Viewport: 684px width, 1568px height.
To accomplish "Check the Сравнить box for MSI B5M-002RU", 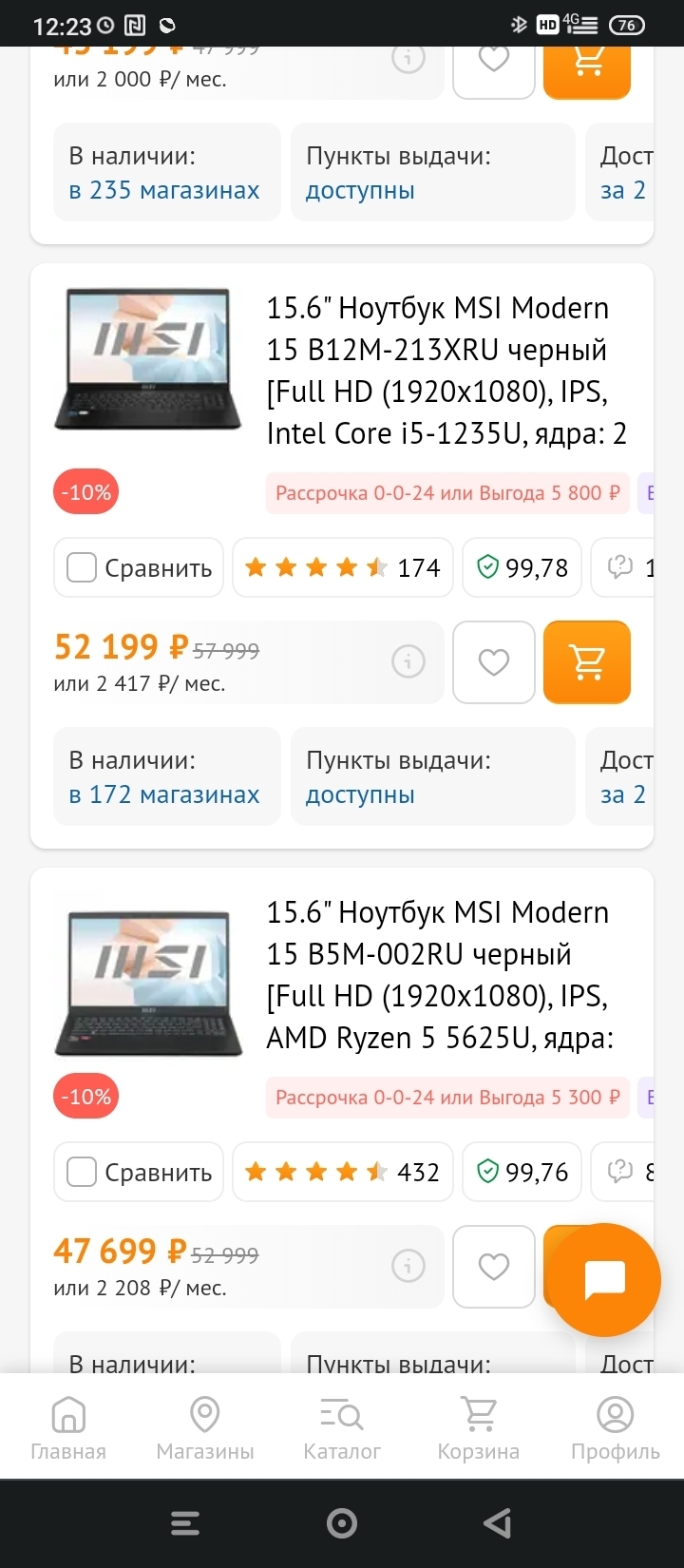I will (x=82, y=1173).
